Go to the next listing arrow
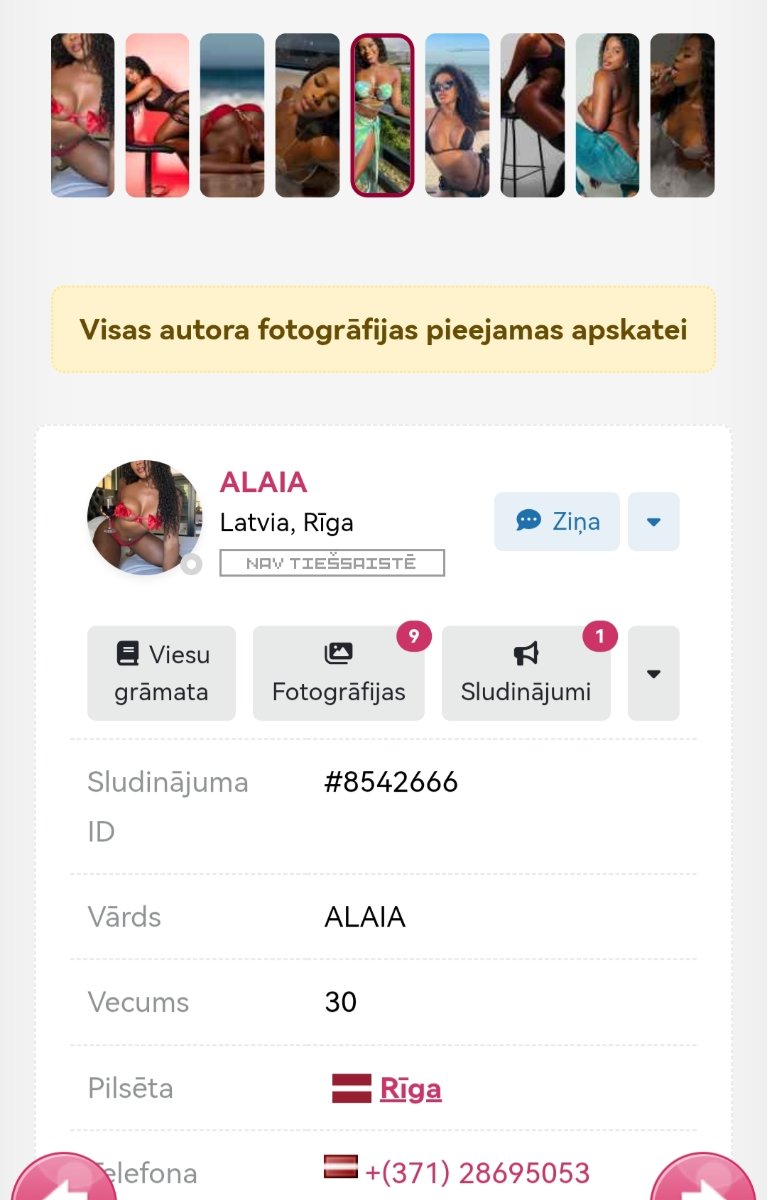This screenshot has width=767, height=1200. point(704,1180)
